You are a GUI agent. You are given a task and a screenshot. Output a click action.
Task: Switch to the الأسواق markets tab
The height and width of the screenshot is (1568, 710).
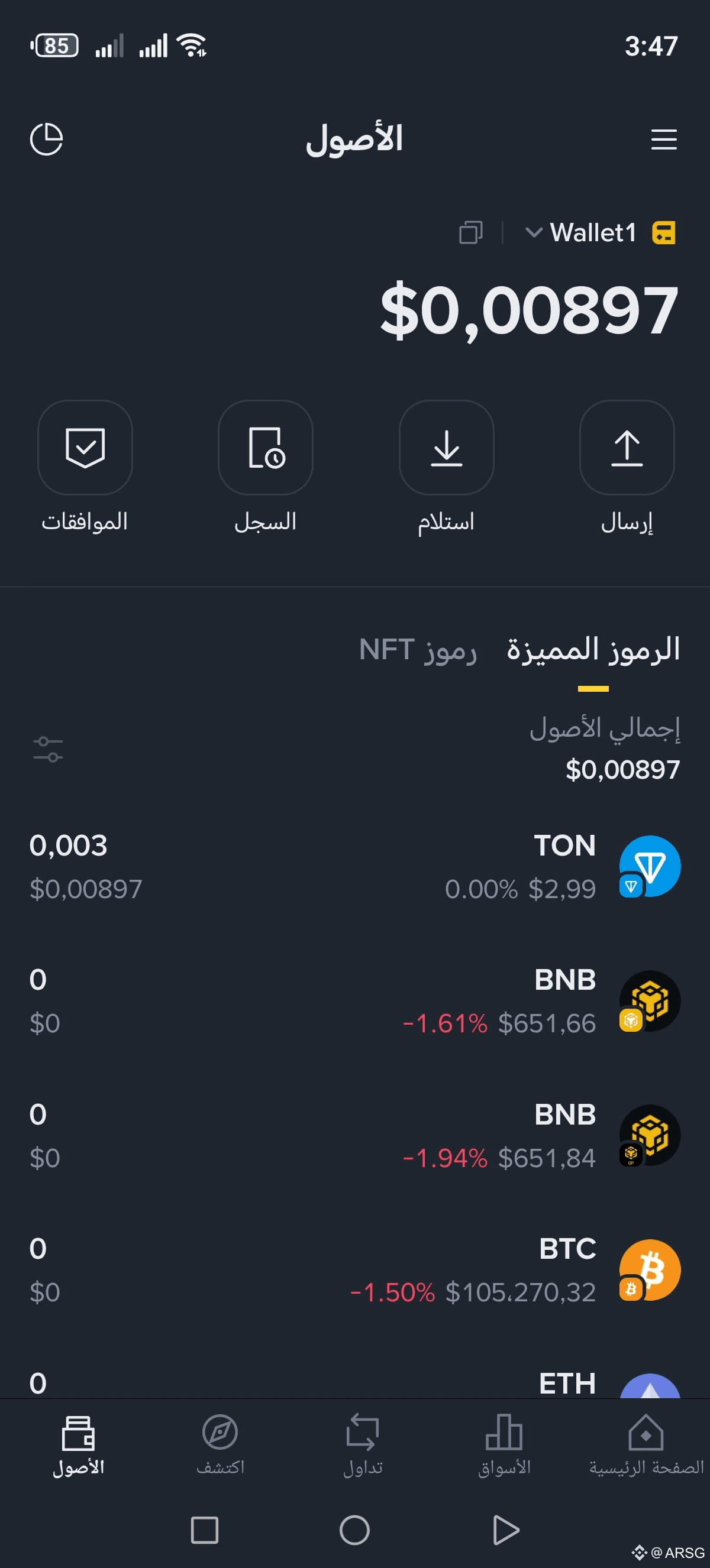(x=504, y=1445)
